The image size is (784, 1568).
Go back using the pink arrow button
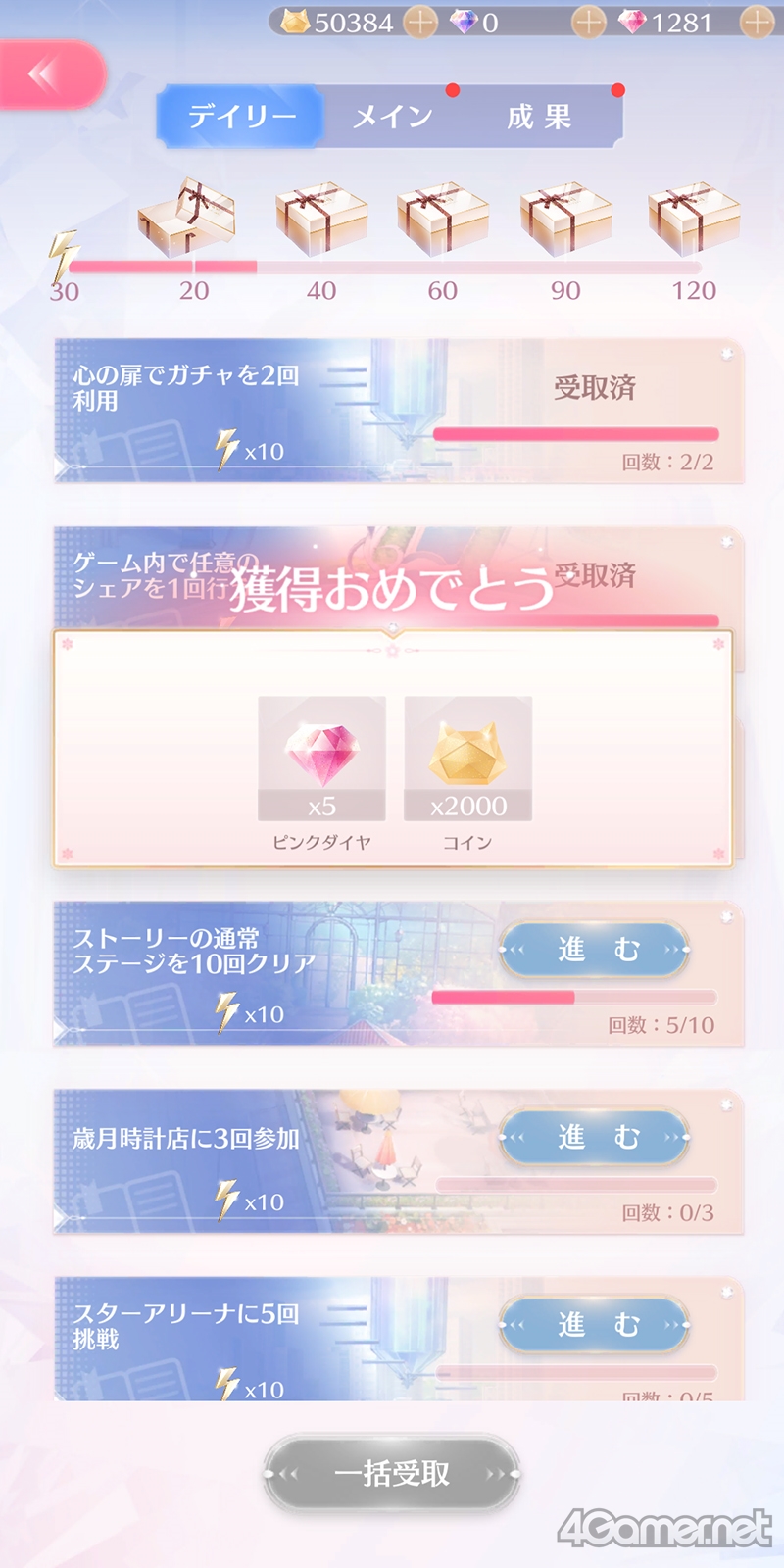(49, 74)
